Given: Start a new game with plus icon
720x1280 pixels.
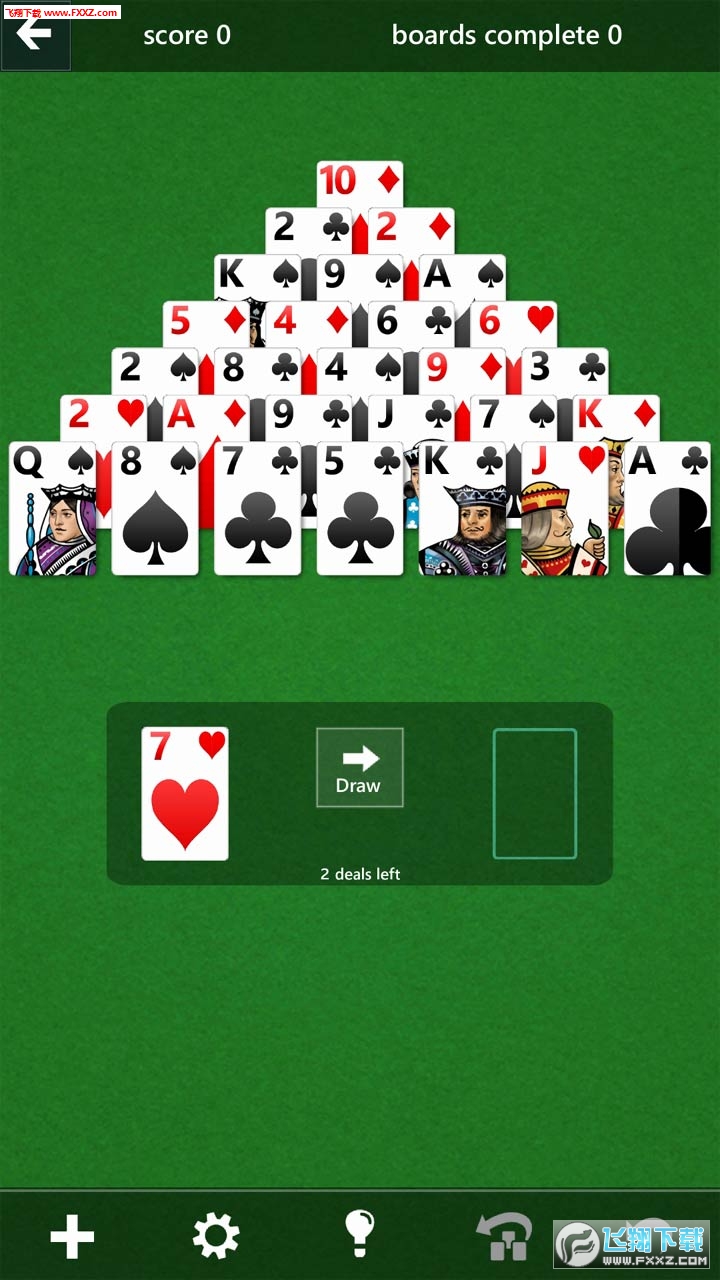Looking at the screenshot, I should click(x=72, y=1237).
